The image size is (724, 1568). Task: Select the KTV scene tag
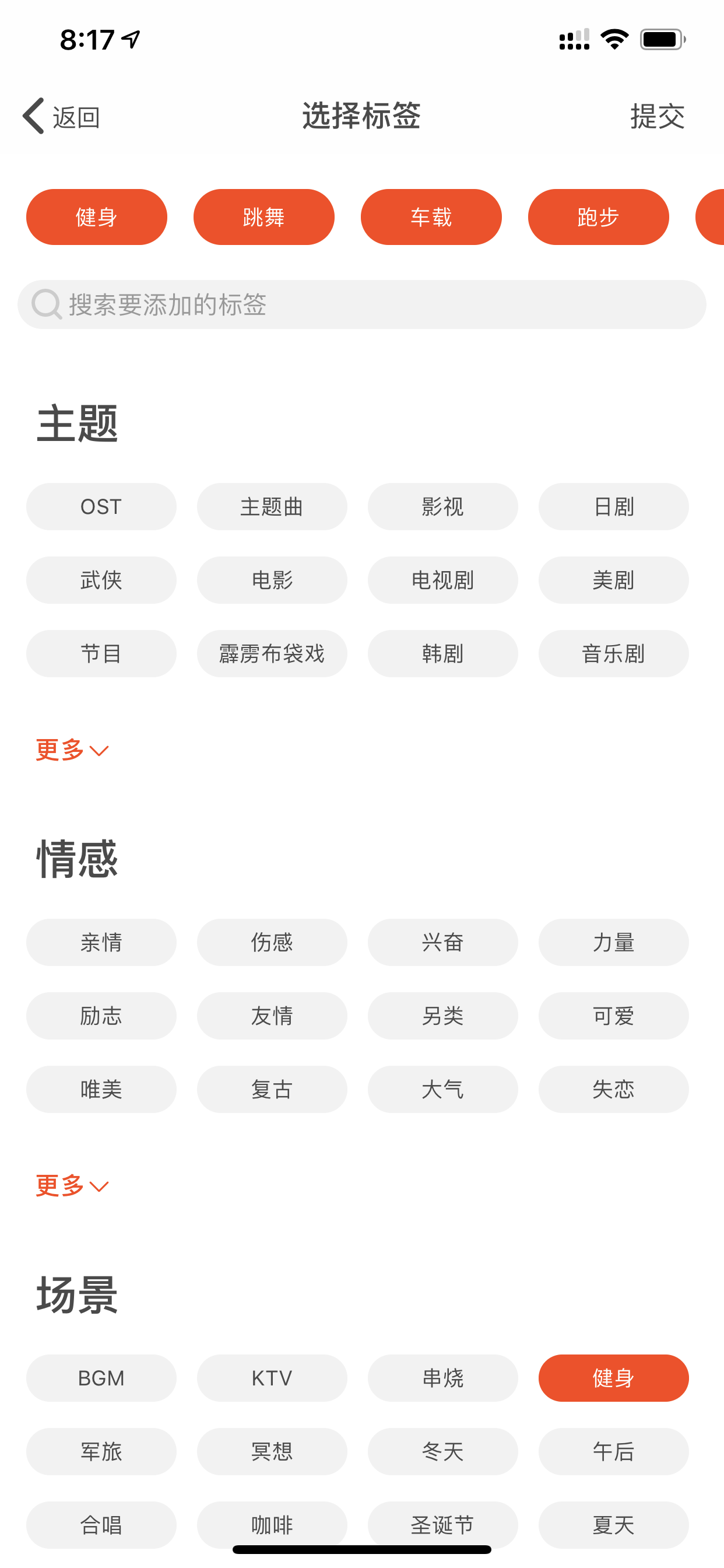tap(272, 1378)
